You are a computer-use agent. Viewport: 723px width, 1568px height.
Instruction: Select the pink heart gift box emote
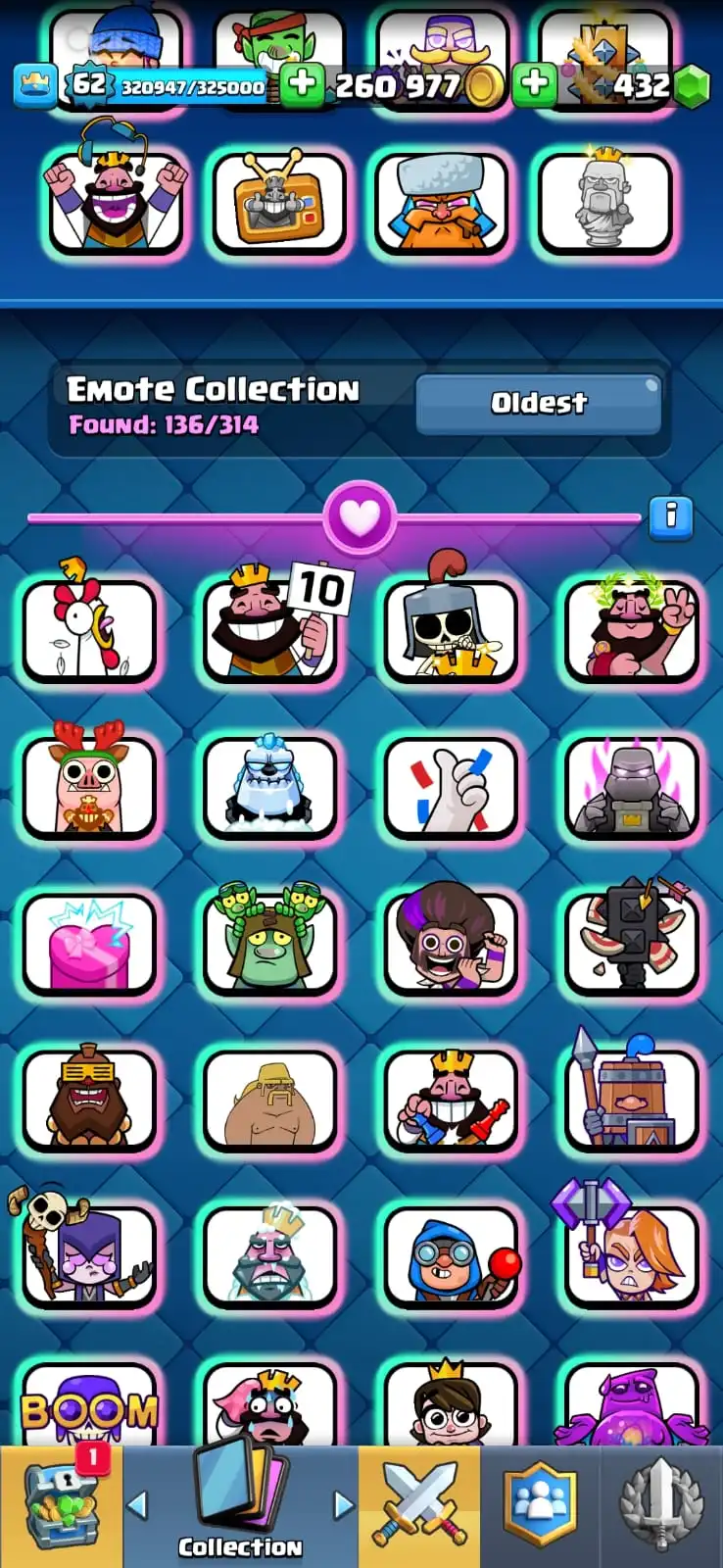pos(89,943)
